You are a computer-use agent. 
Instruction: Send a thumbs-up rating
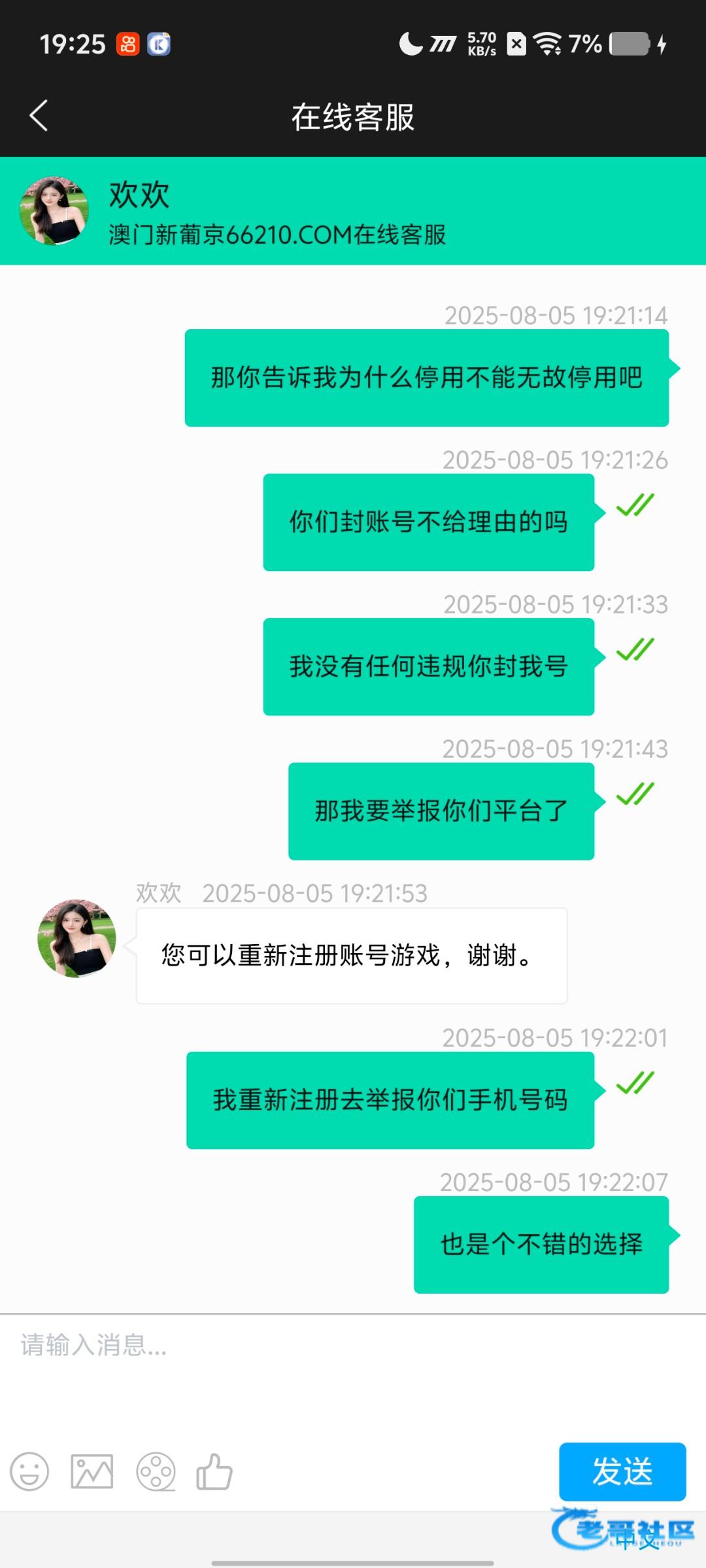tap(214, 1471)
